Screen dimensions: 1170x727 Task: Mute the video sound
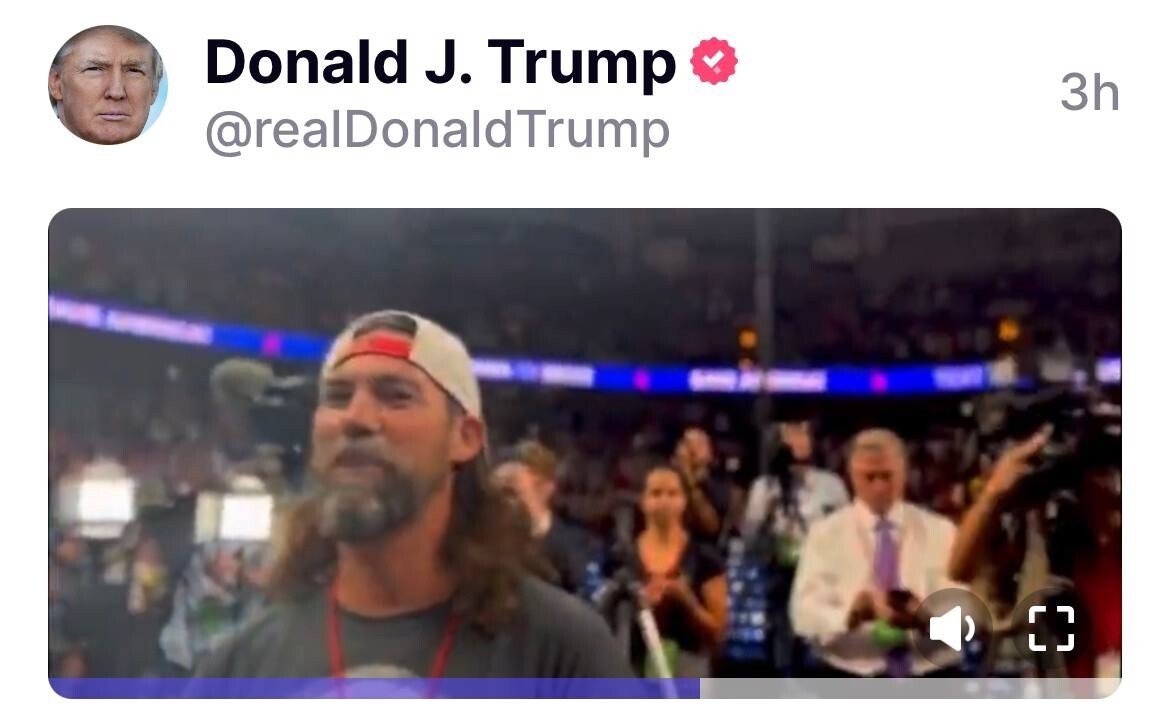pos(951,628)
